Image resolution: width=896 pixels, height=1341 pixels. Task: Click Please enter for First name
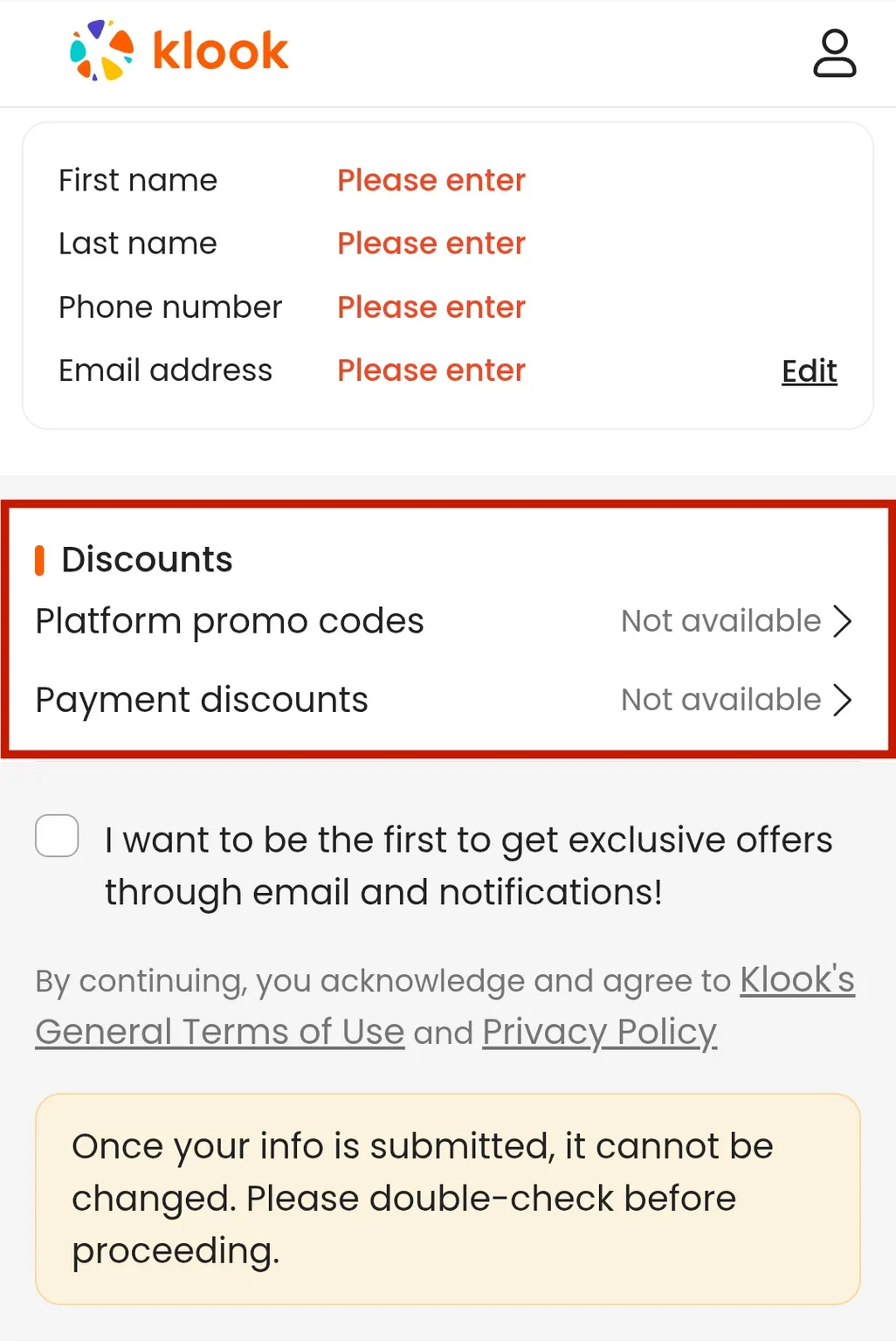click(x=431, y=180)
